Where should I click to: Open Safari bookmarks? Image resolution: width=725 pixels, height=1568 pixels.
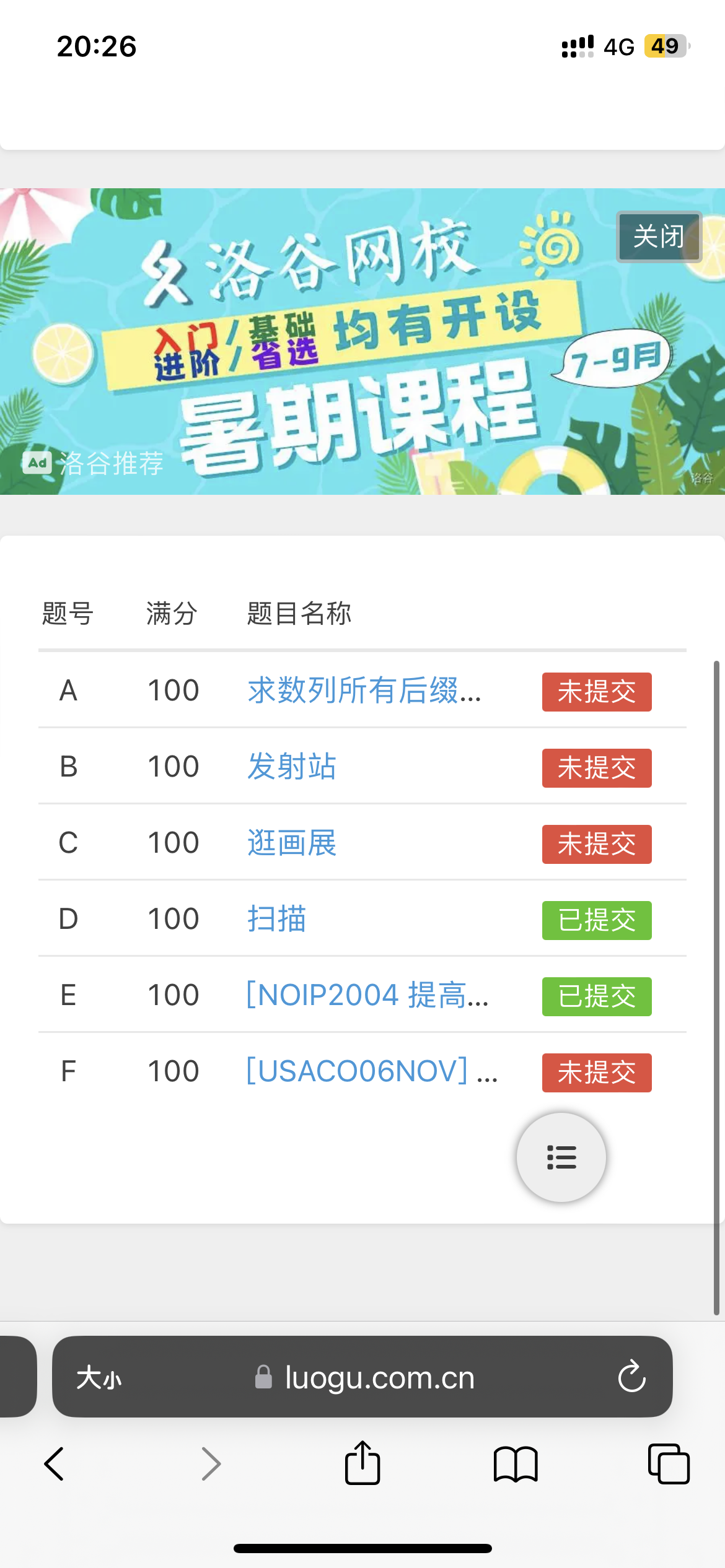click(x=515, y=1464)
